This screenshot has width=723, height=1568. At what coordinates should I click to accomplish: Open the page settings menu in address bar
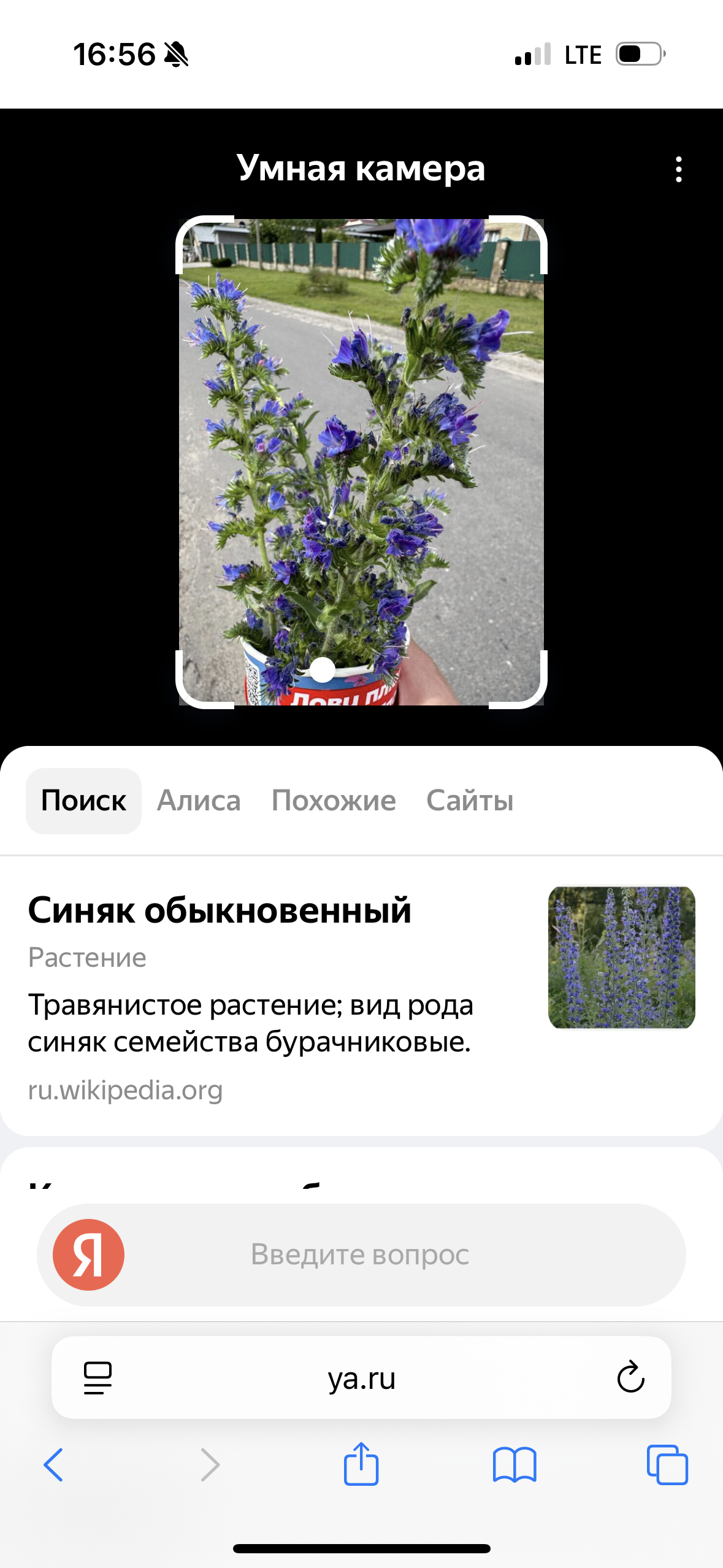(x=98, y=1378)
